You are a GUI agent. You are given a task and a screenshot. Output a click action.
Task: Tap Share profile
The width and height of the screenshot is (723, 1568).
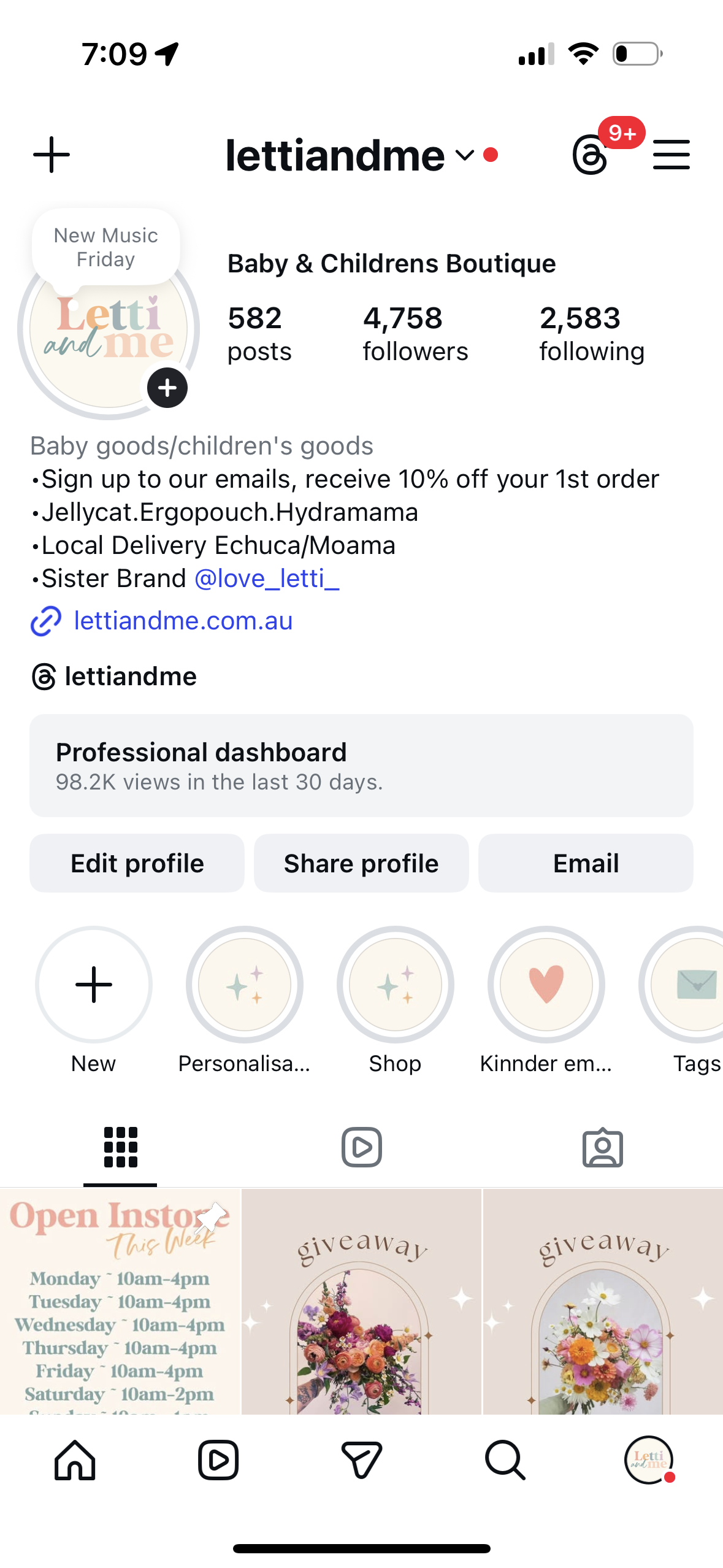(x=361, y=863)
